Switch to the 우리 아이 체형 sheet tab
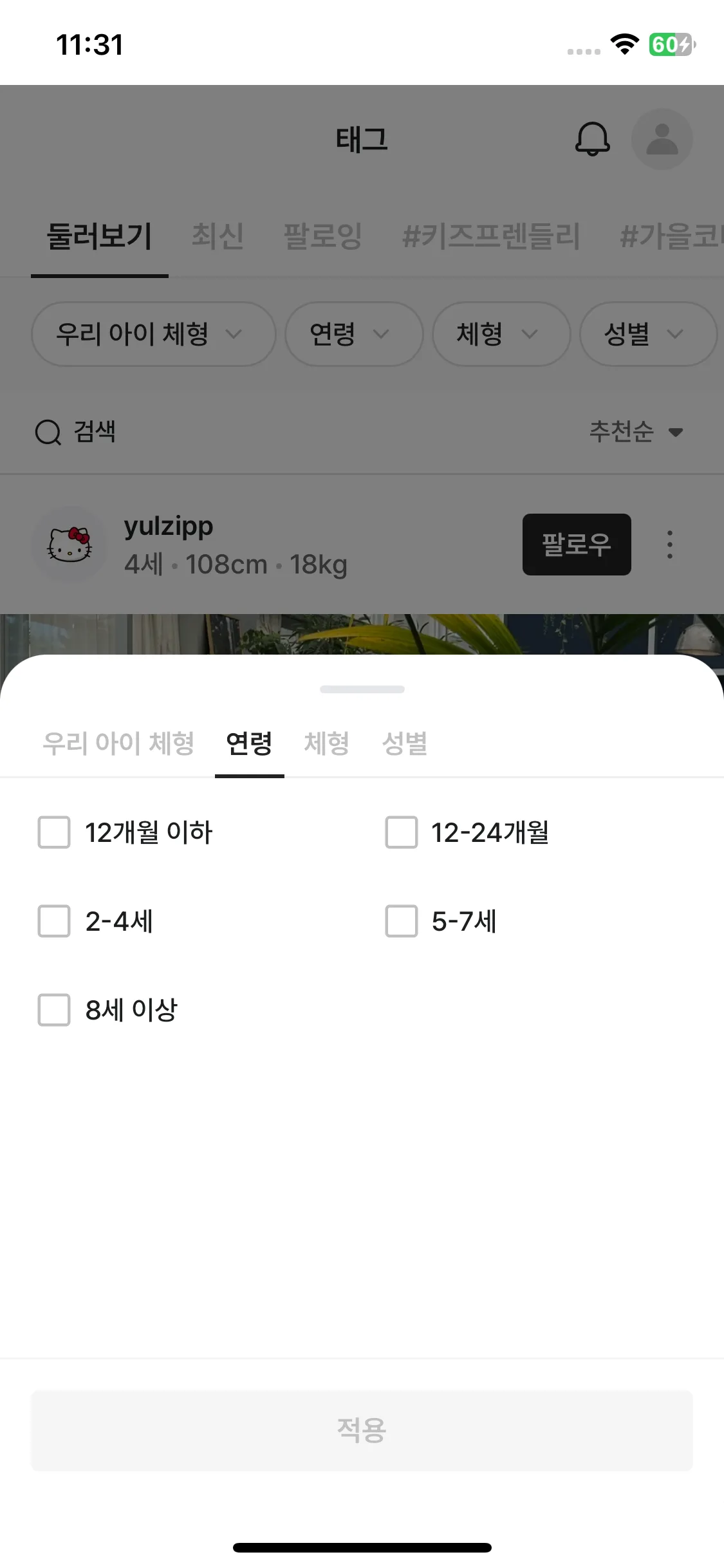The height and width of the screenshot is (1568, 724). pyautogui.click(x=118, y=743)
